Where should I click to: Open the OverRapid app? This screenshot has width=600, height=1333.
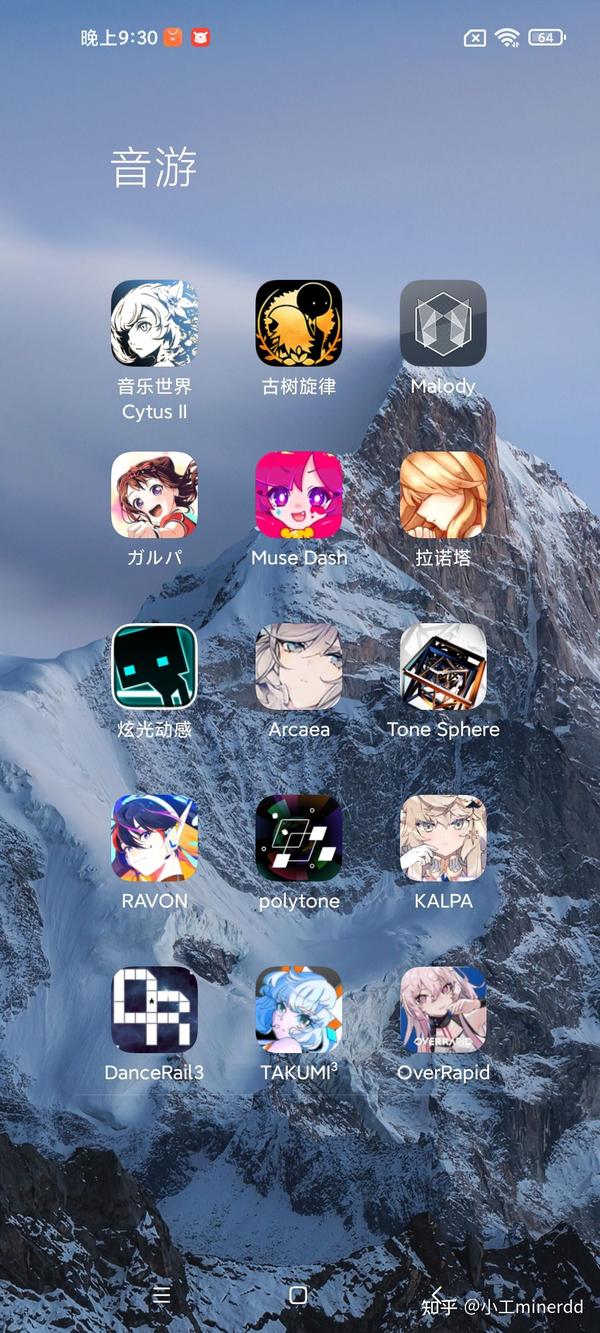(443, 1010)
